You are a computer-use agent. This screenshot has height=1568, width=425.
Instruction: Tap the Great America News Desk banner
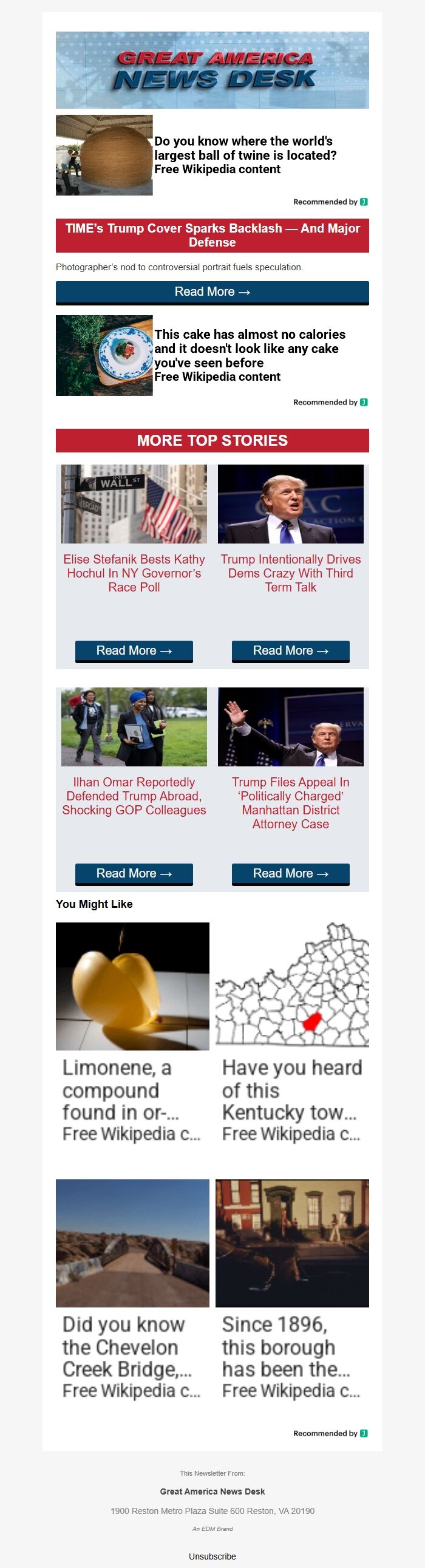(x=212, y=70)
